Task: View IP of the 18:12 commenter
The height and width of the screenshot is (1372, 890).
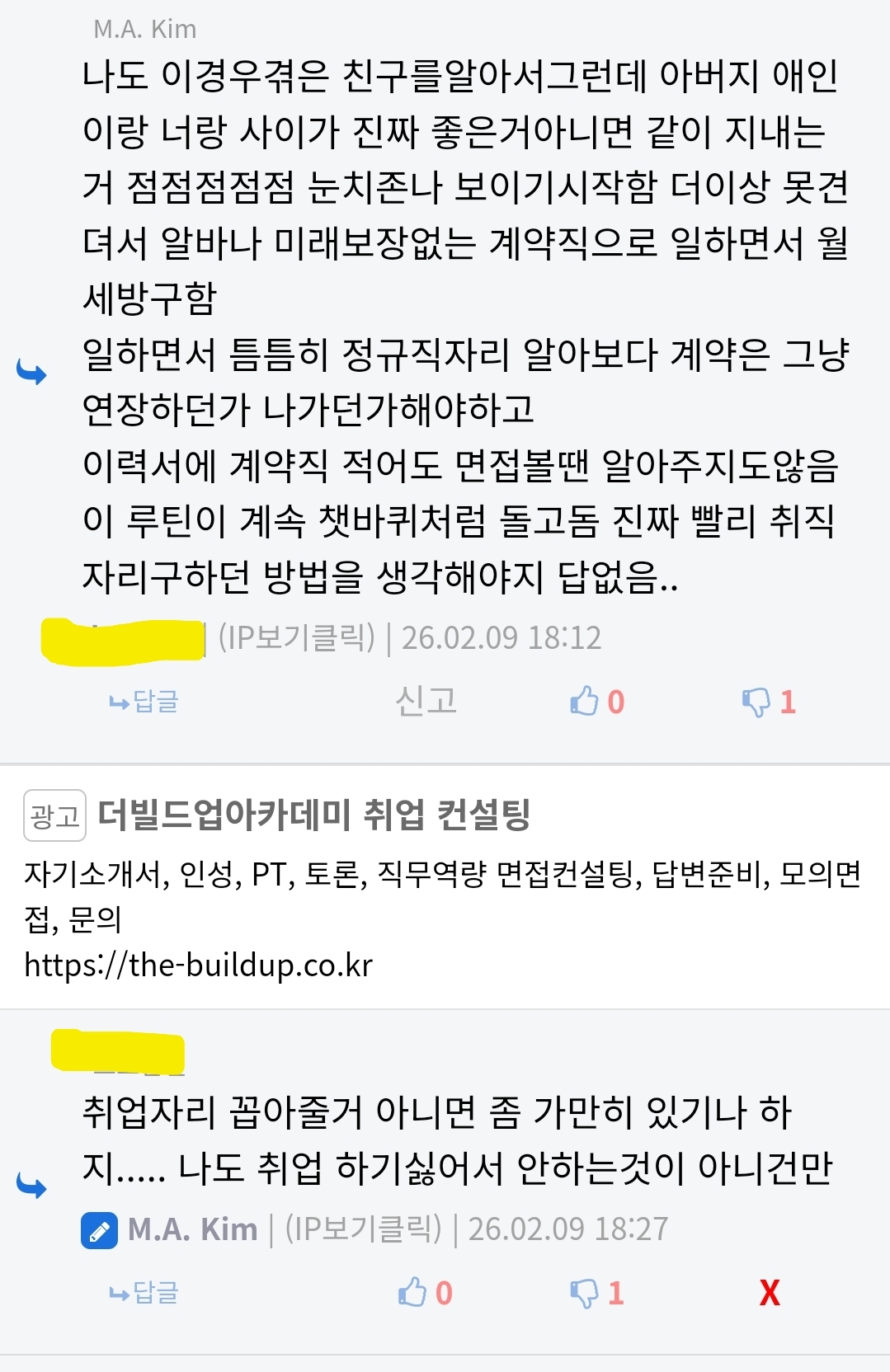Action: (x=296, y=637)
